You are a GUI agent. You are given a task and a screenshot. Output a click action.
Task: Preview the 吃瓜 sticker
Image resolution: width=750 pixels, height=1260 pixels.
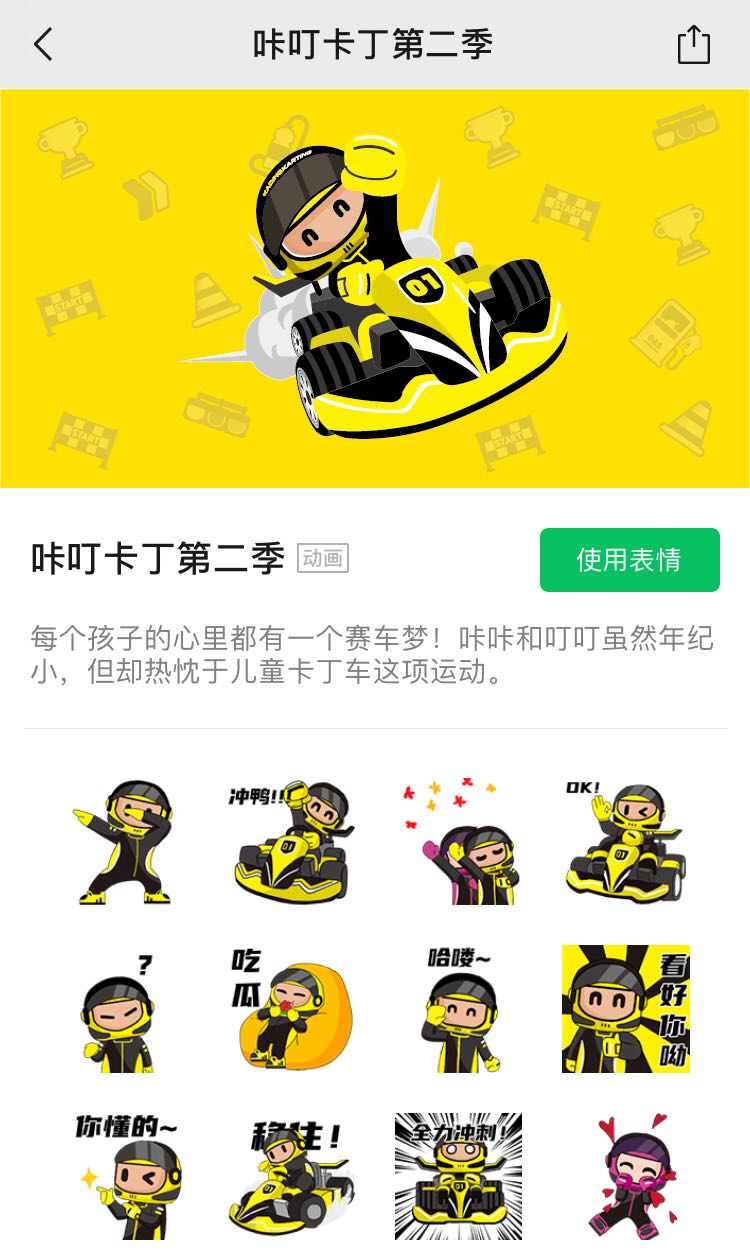(x=290, y=1008)
